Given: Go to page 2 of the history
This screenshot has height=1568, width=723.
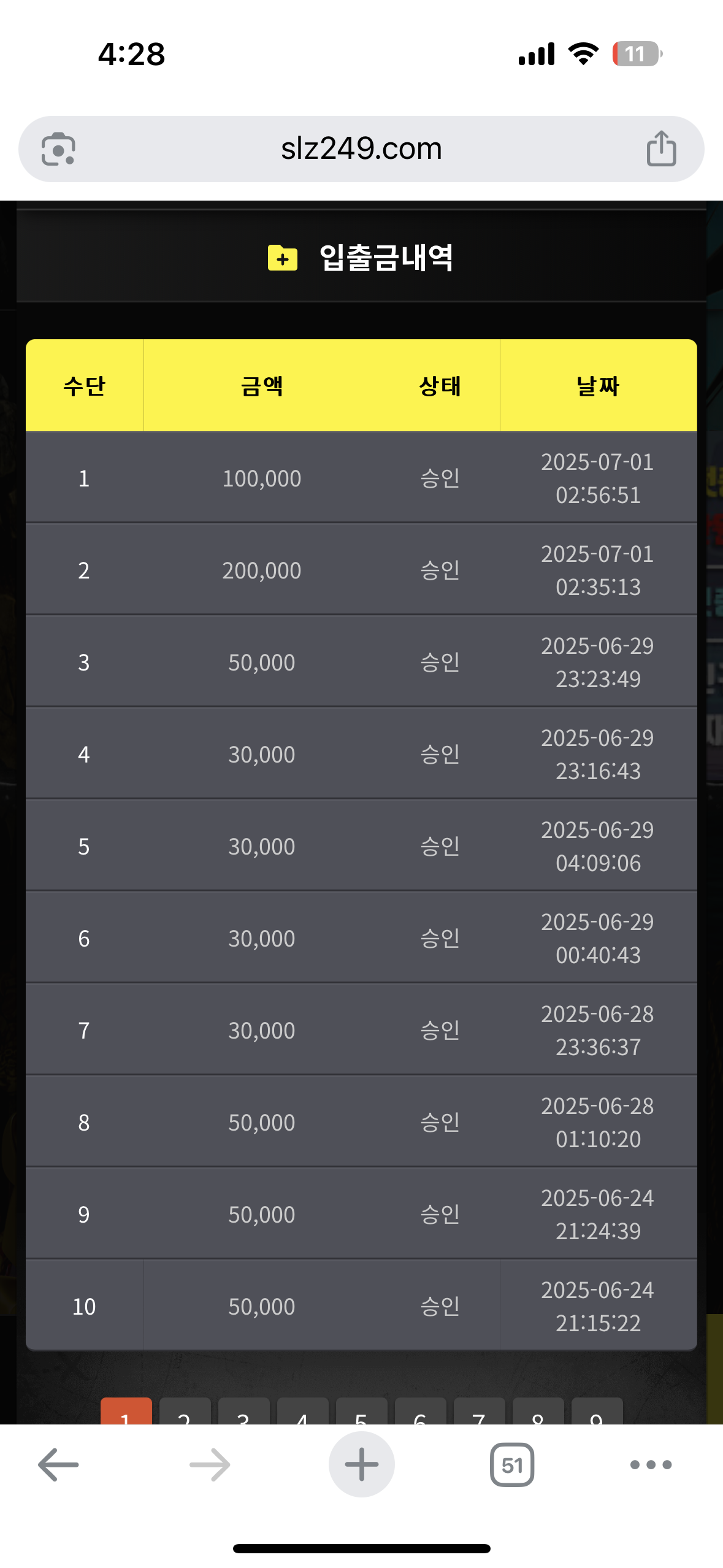Looking at the screenshot, I should (x=185, y=1412).
